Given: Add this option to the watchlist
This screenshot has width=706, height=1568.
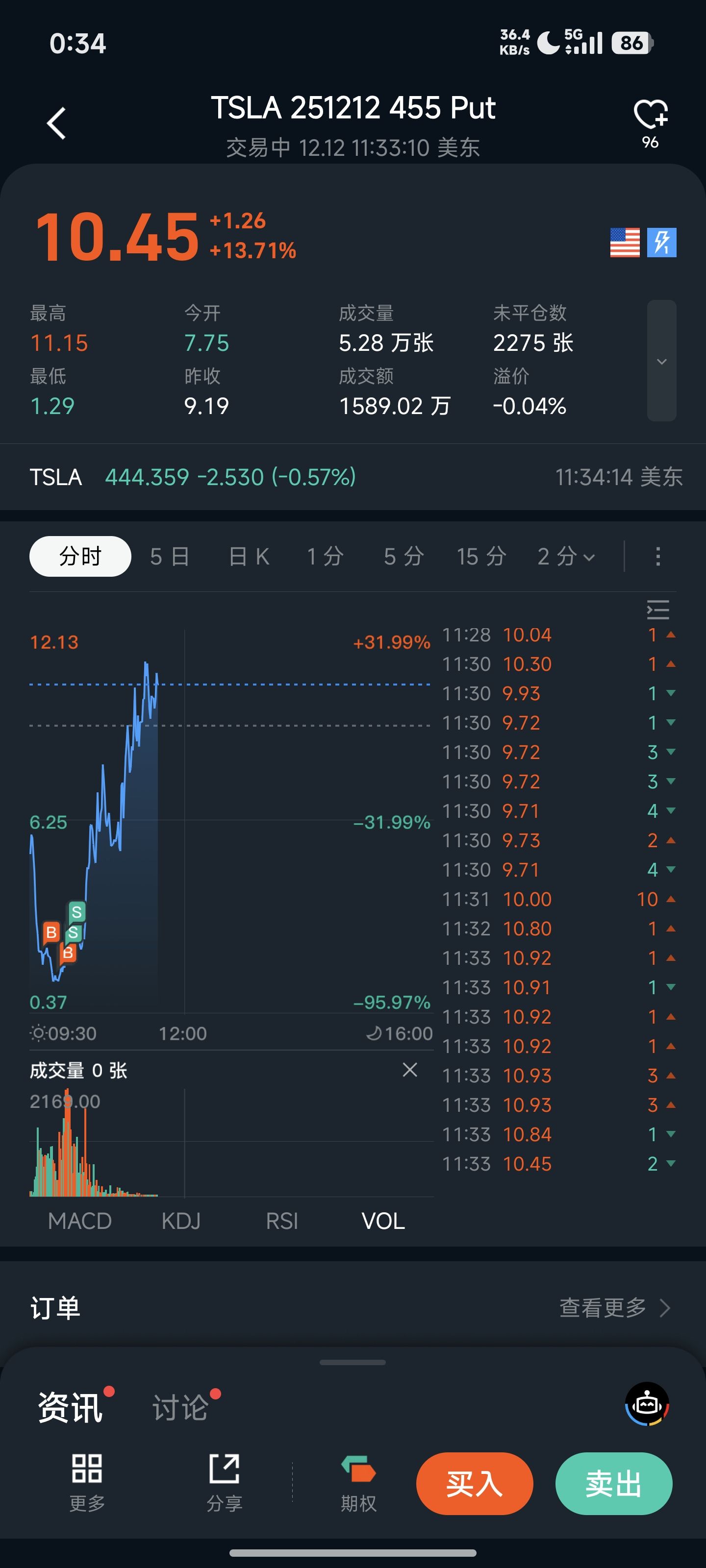Looking at the screenshot, I should [650, 115].
